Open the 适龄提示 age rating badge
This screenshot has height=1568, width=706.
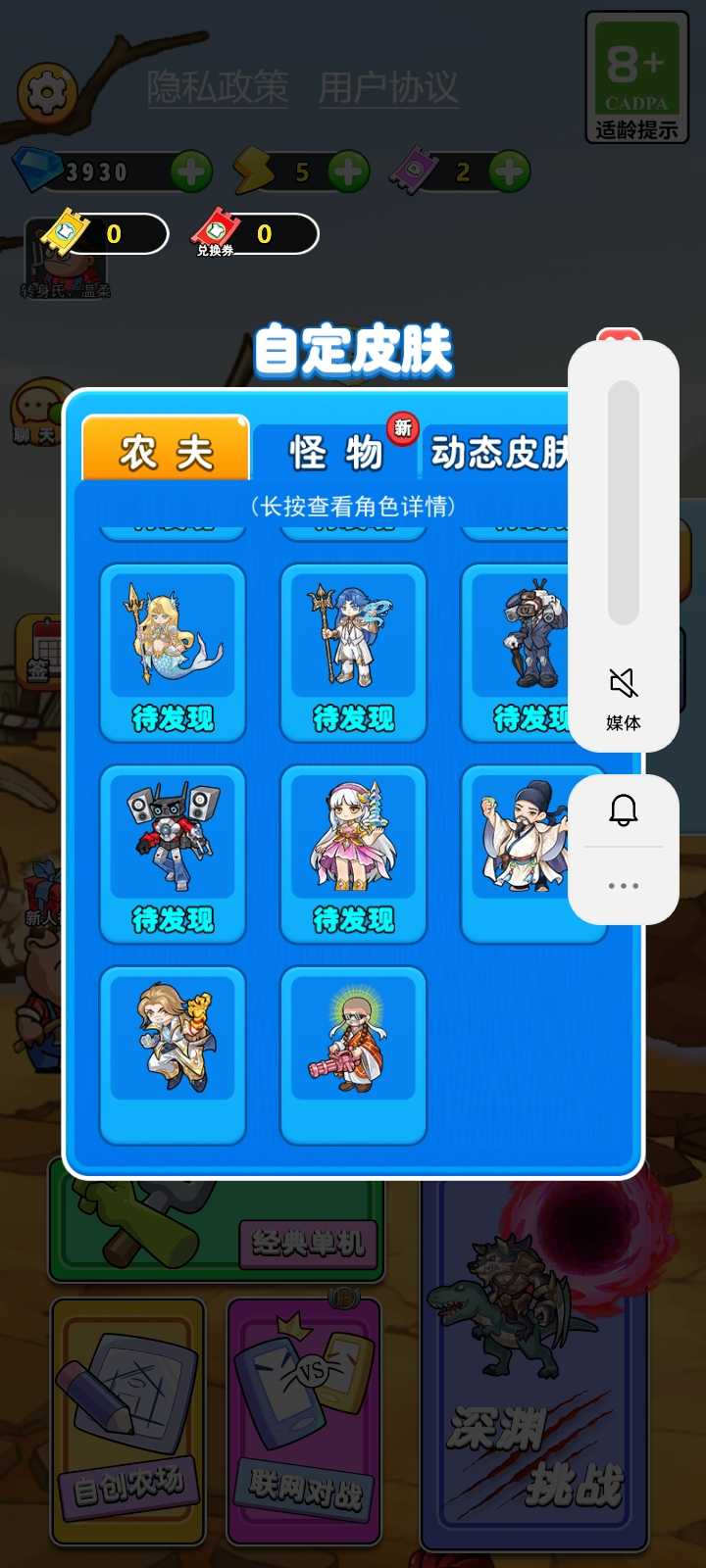636,77
